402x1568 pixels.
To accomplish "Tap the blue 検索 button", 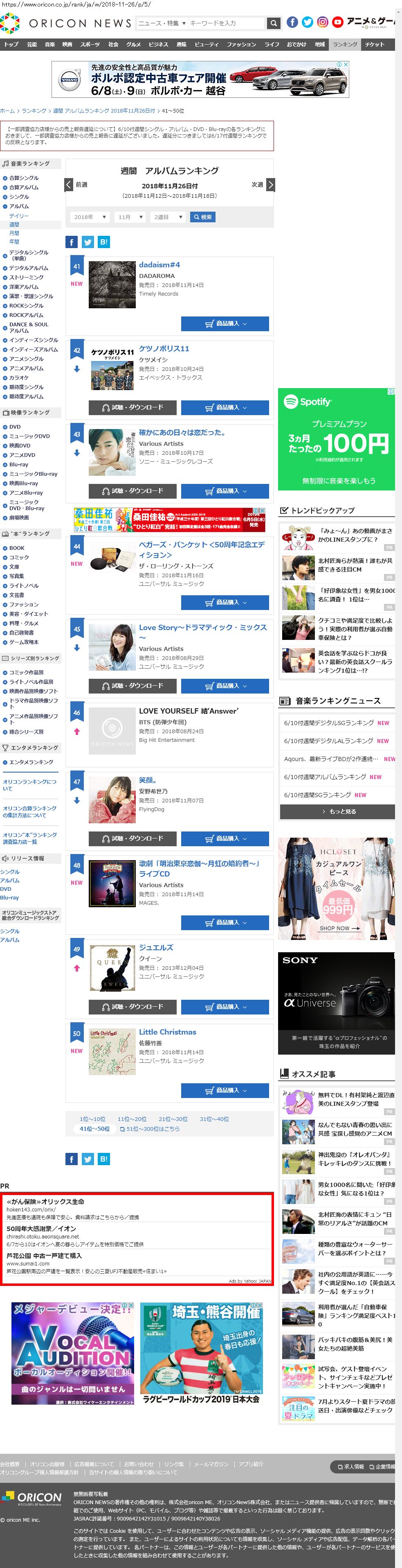I will [x=202, y=217].
